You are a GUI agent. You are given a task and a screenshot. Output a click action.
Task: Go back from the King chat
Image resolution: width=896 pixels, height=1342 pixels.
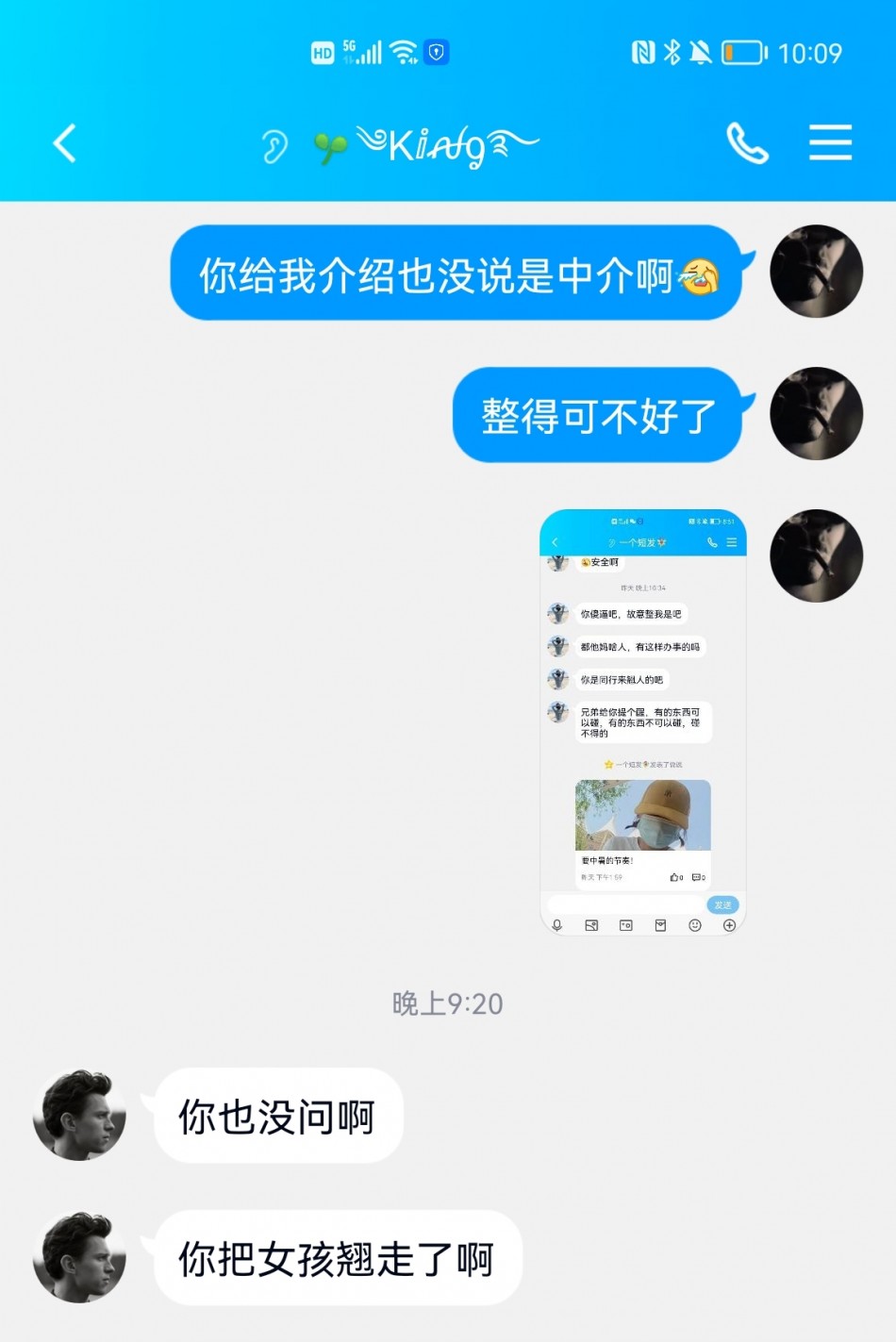(64, 143)
